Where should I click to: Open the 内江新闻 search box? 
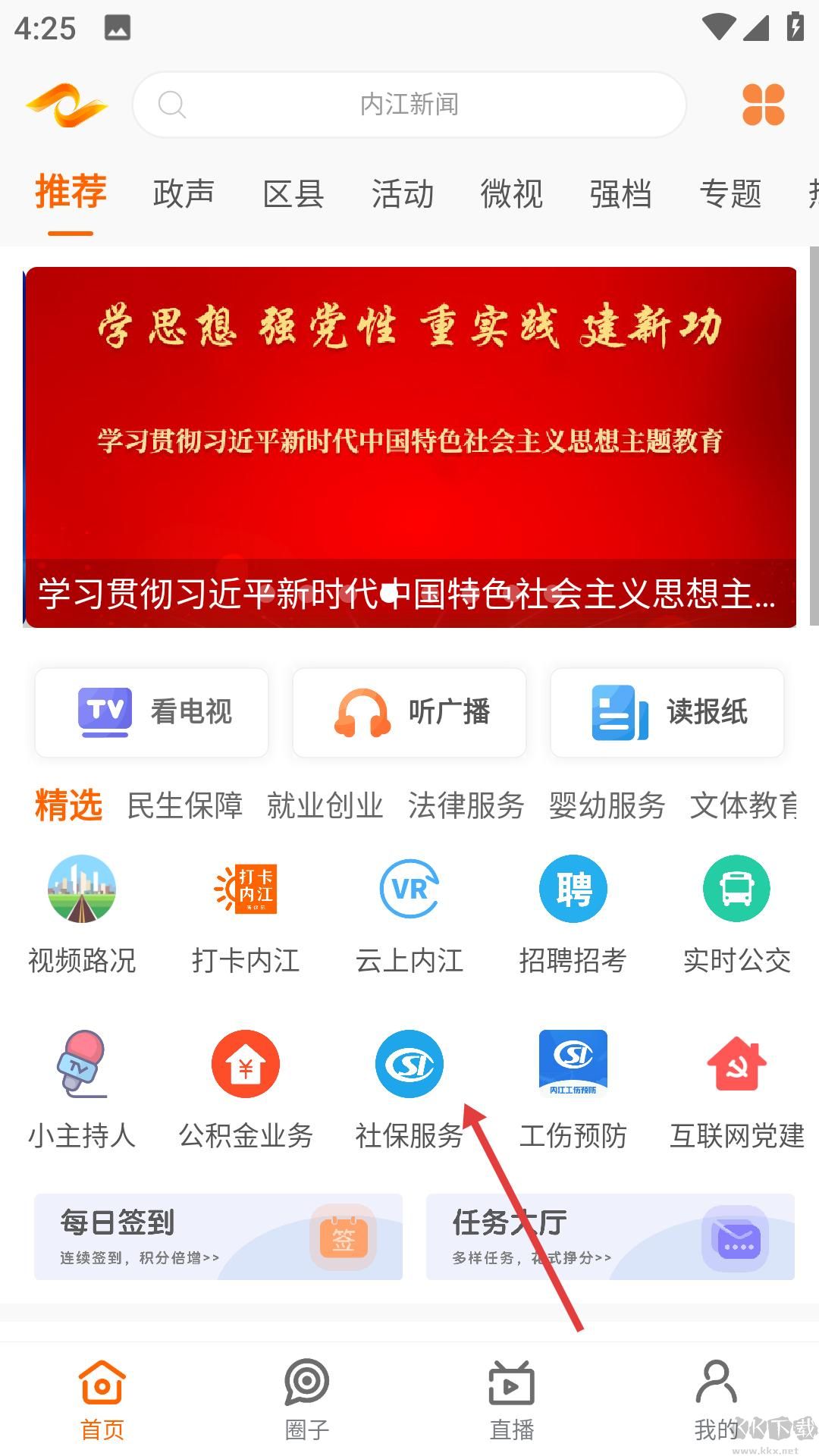click(x=409, y=105)
